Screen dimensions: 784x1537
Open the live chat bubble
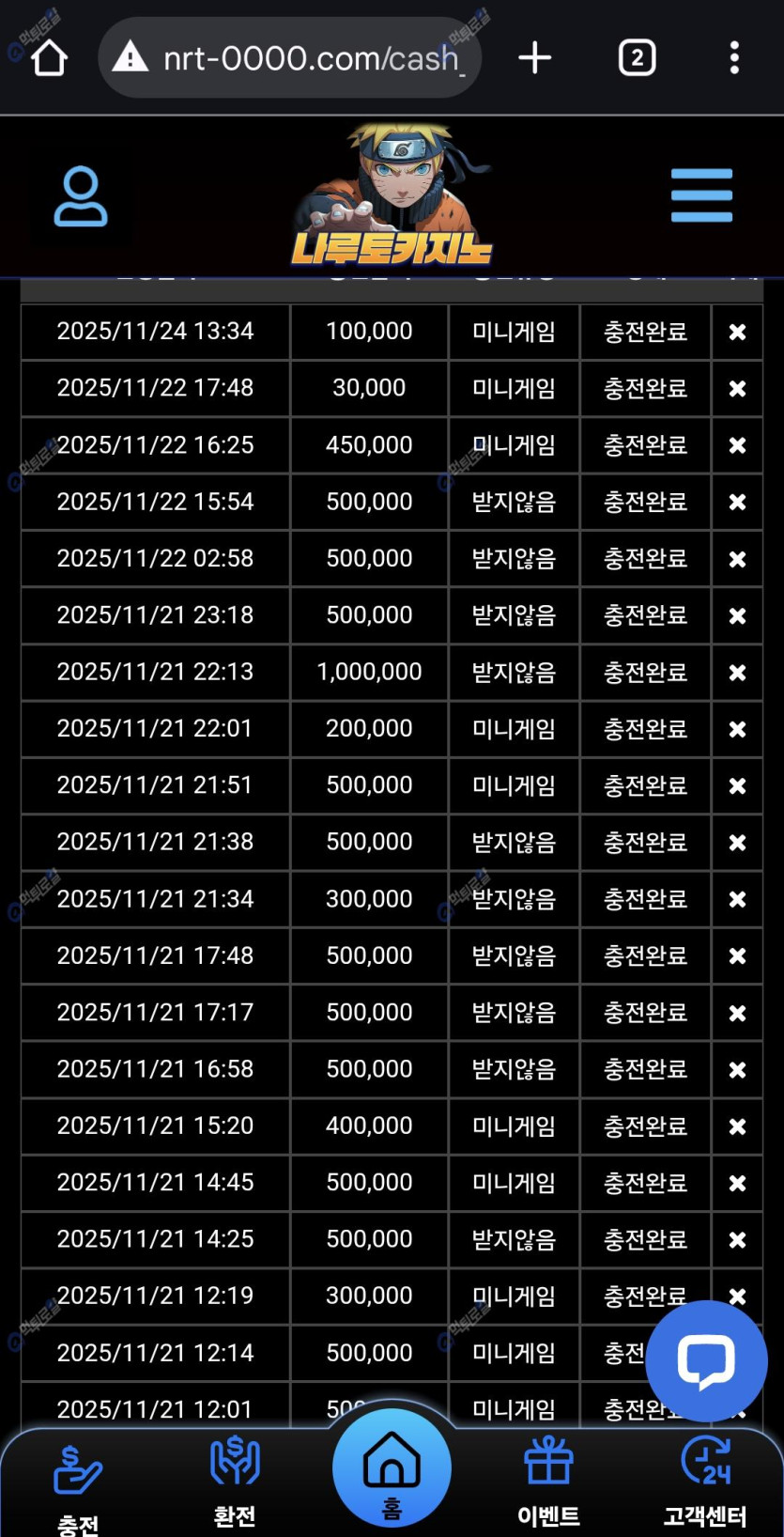click(x=706, y=1360)
